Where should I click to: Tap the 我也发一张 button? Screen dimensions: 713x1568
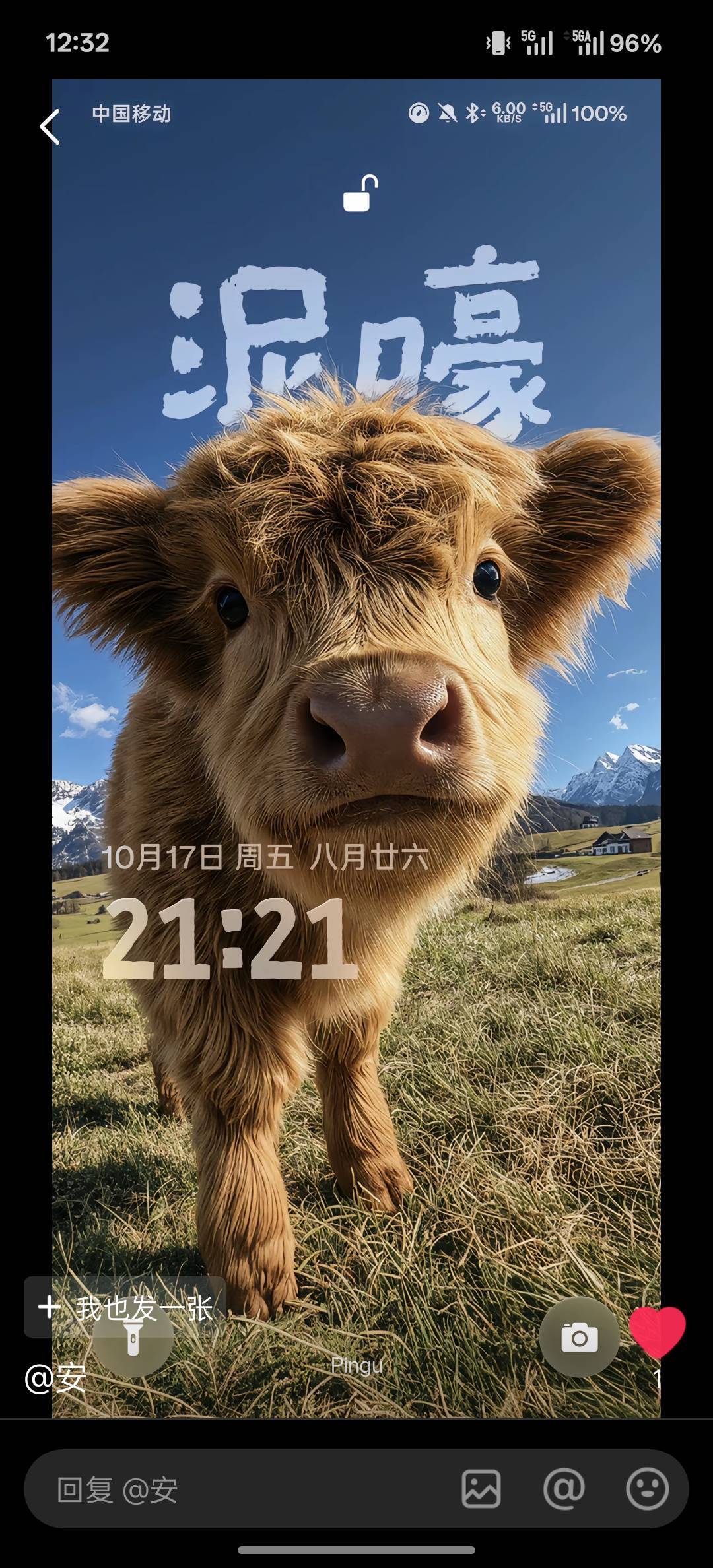pos(125,1307)
